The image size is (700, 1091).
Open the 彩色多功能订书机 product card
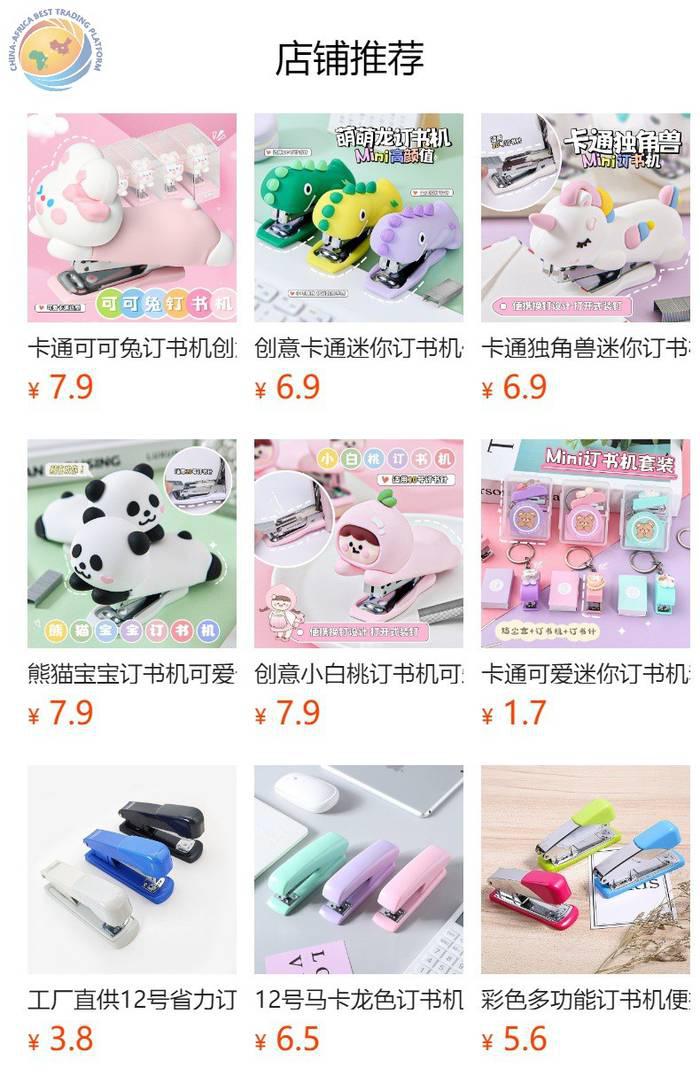point(585,870)
